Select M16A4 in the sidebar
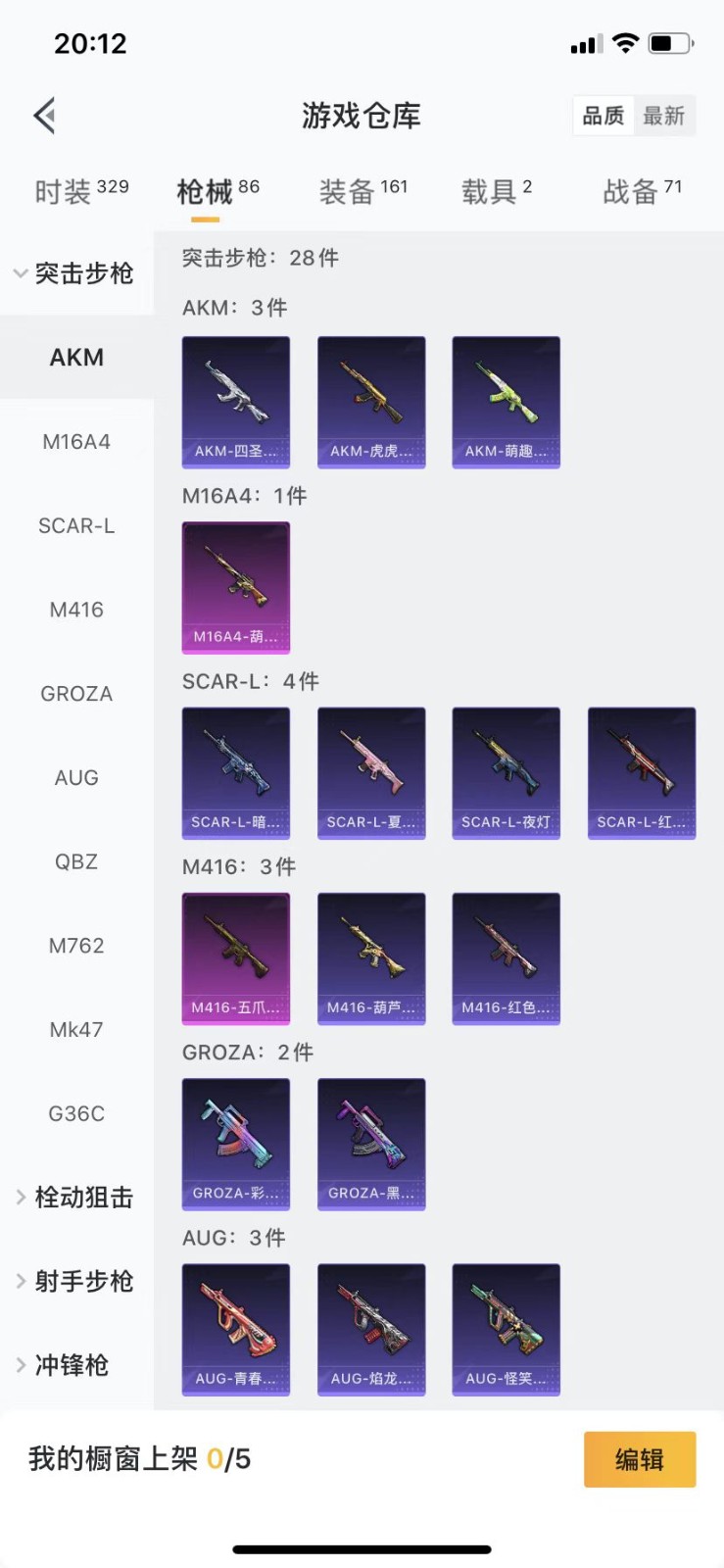 point(76,442)
